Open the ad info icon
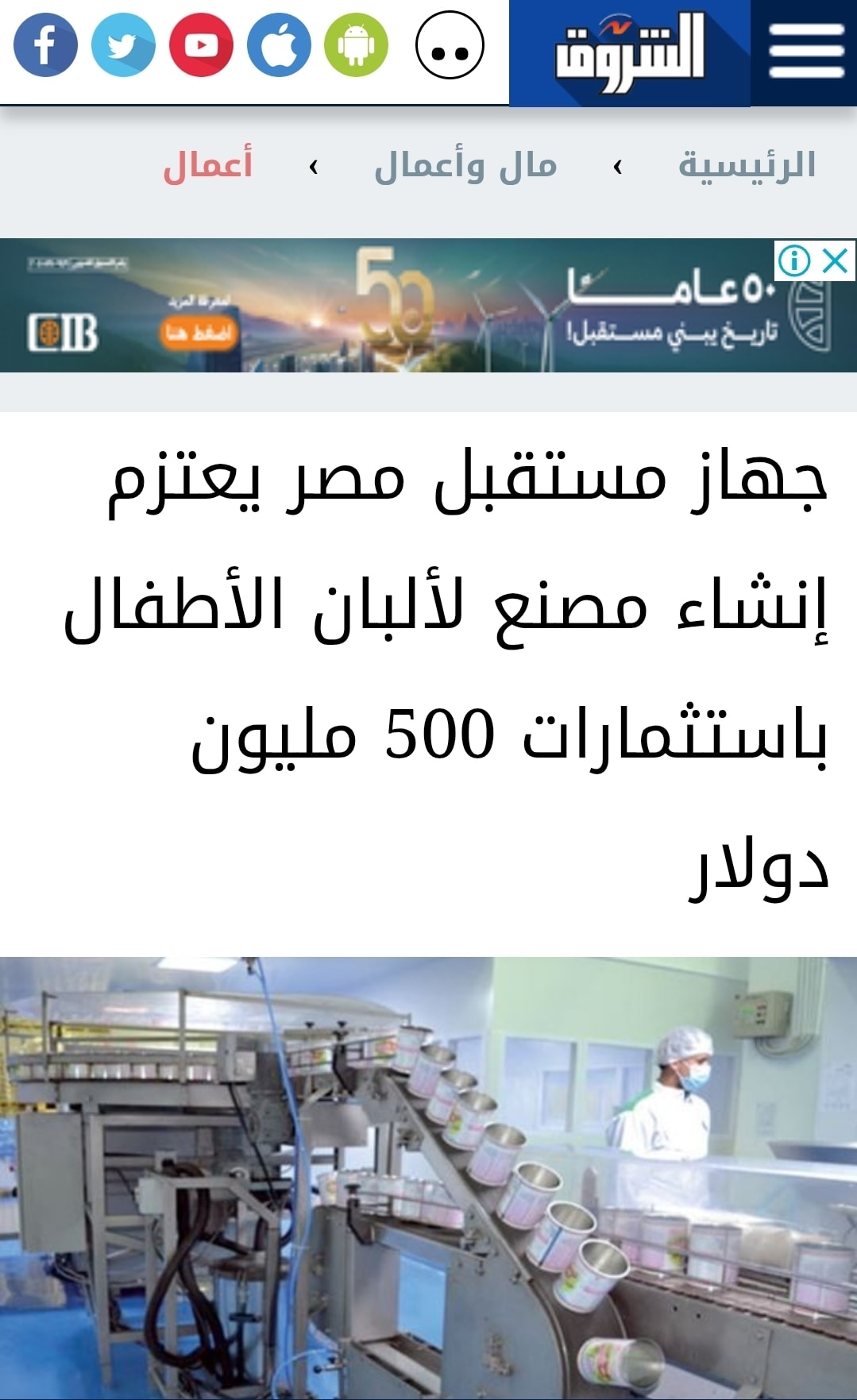 click(x=794, y=260)
